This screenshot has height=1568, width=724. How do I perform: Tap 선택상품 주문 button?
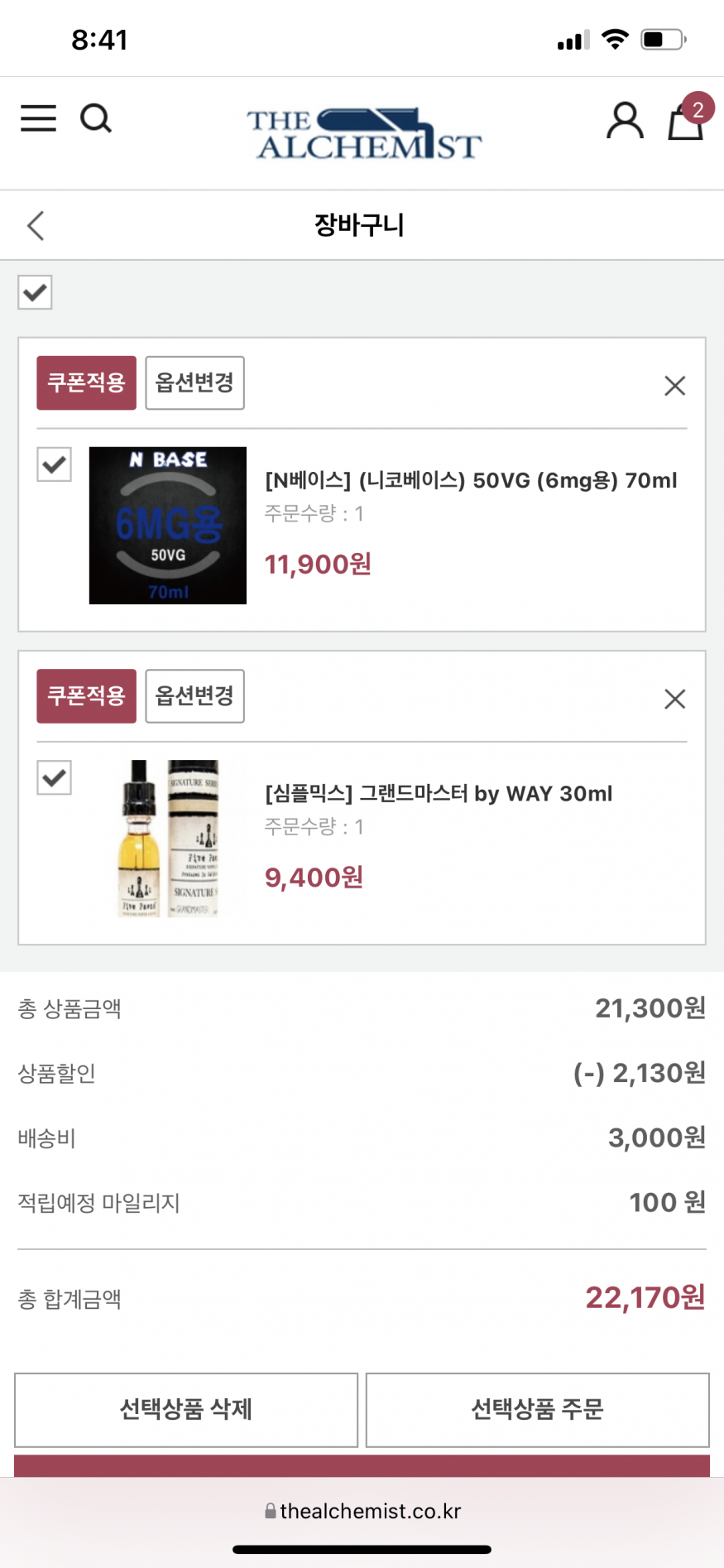point(538,1410)
